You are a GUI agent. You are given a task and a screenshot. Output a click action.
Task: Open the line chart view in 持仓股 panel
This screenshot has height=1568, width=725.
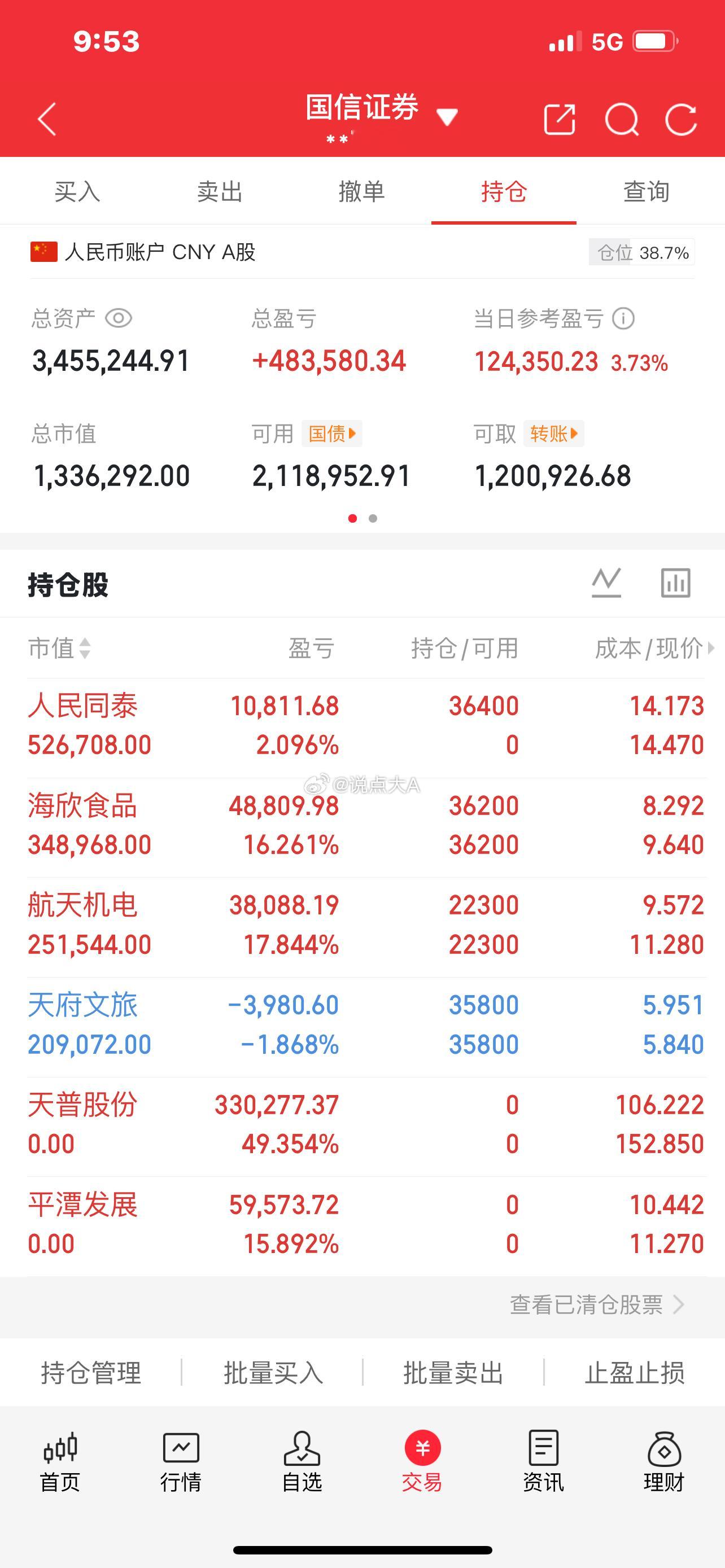(606, 582)
